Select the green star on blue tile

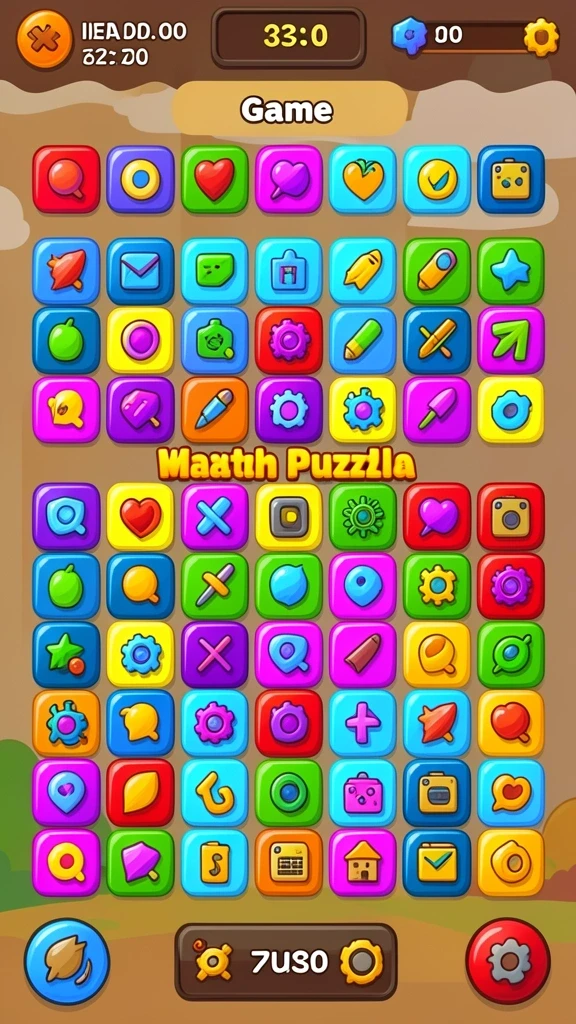pos(66,654)
